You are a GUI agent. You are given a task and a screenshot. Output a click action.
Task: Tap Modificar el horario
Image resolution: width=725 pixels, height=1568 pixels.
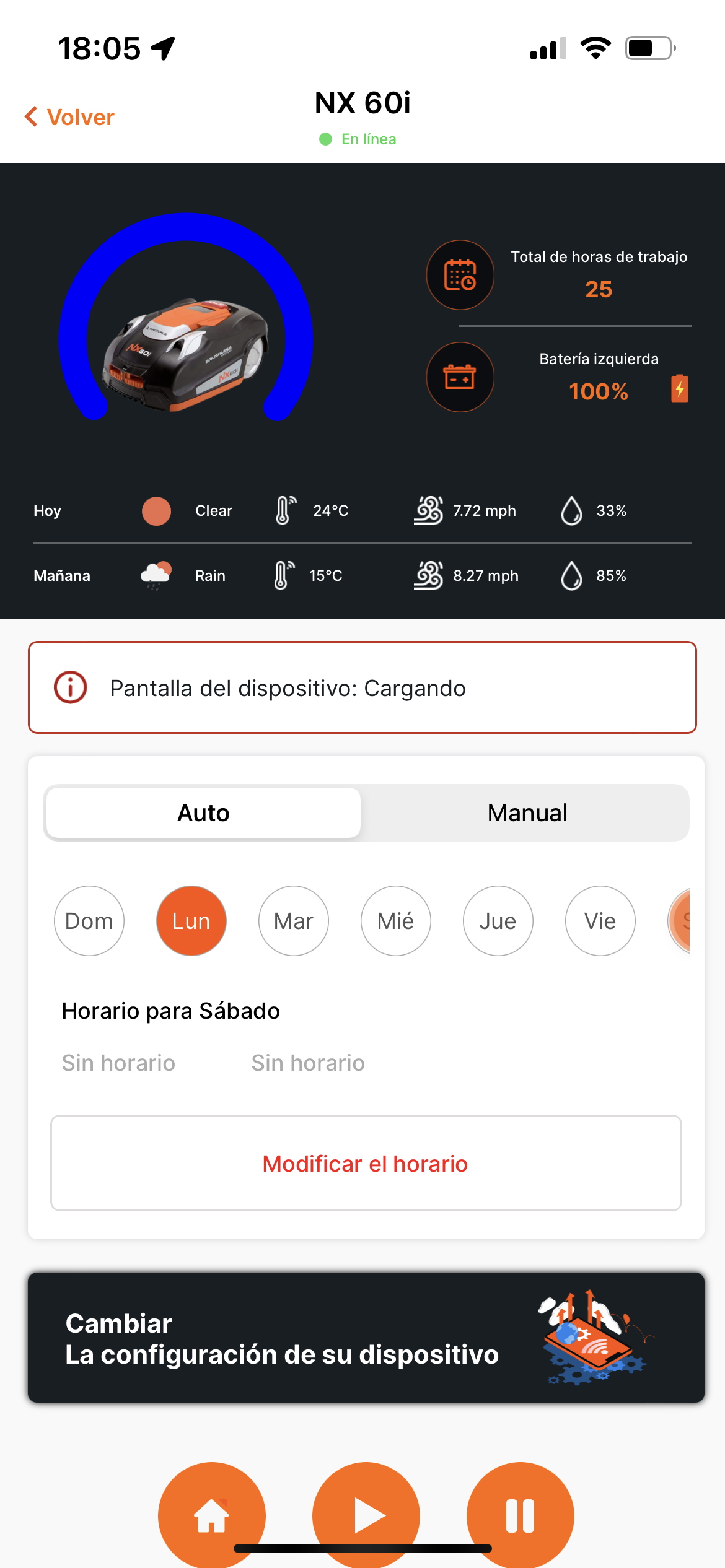coord(366,1163)
